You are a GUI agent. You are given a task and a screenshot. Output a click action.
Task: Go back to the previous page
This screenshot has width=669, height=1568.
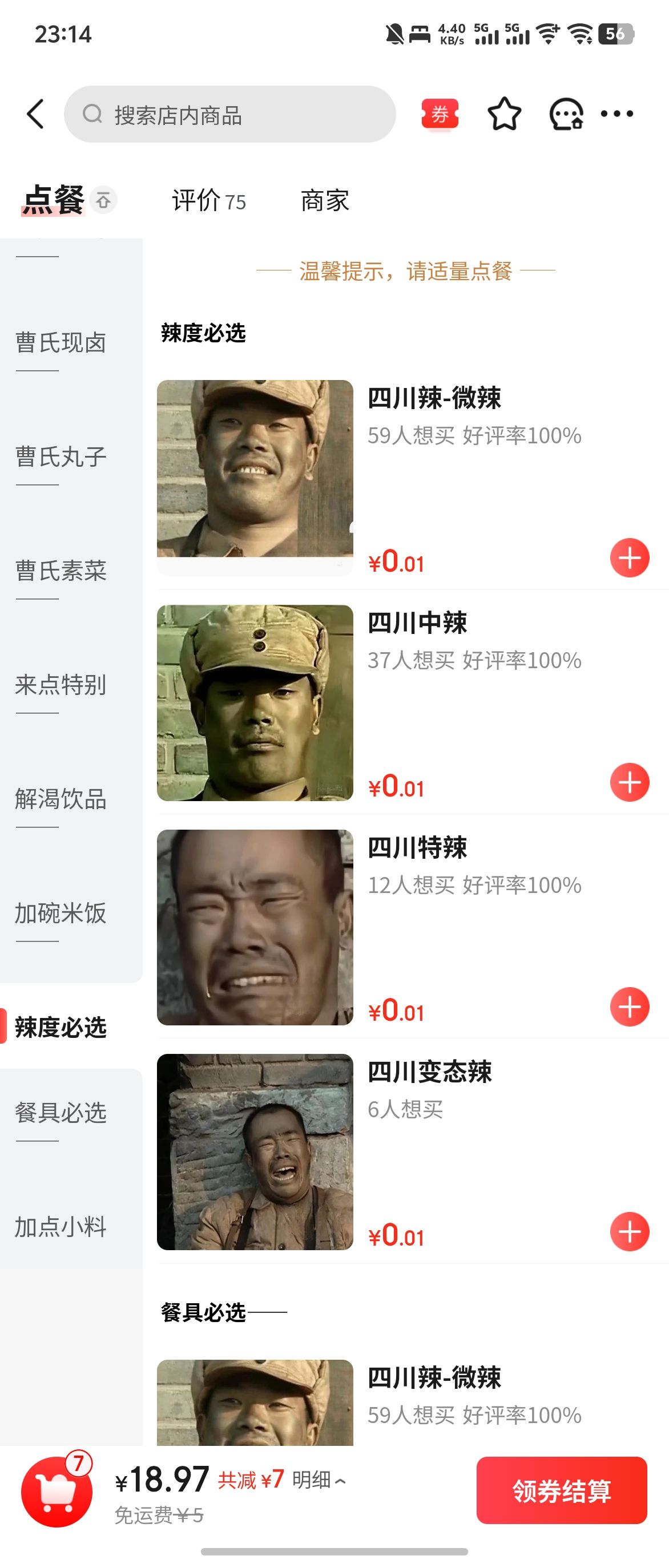tap(35, 114)
